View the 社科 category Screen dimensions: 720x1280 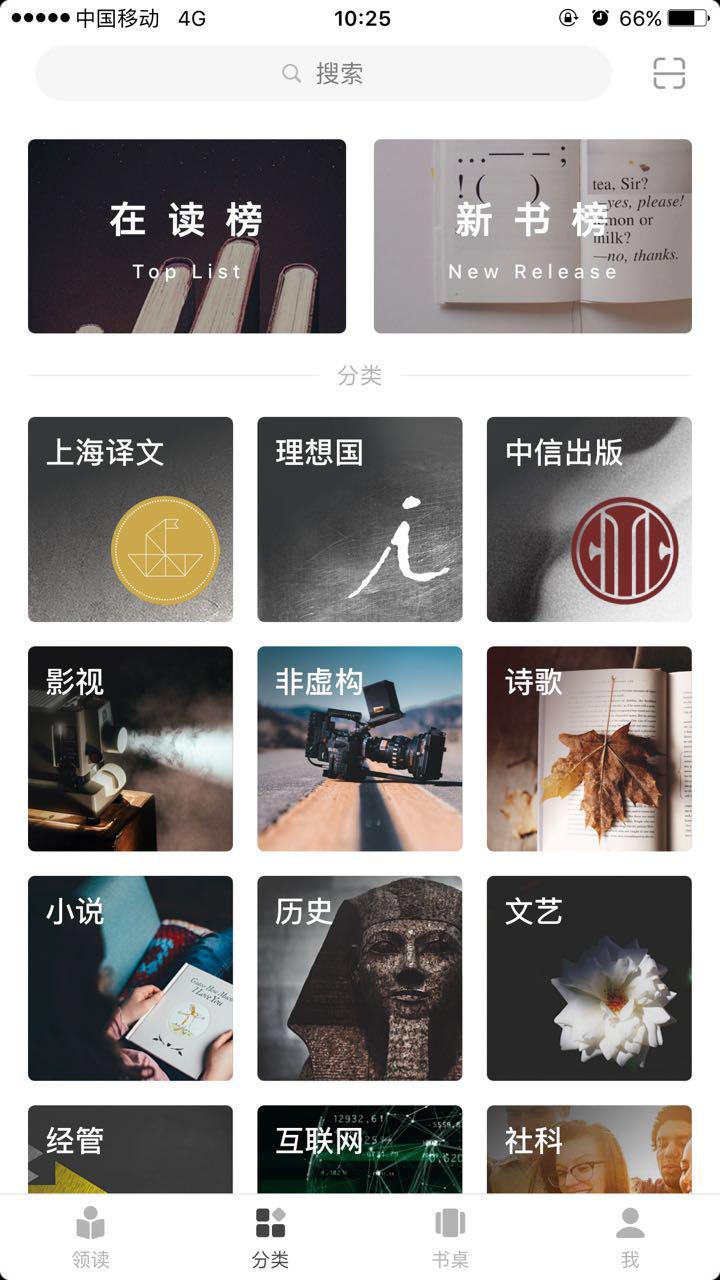point(589,1150)
